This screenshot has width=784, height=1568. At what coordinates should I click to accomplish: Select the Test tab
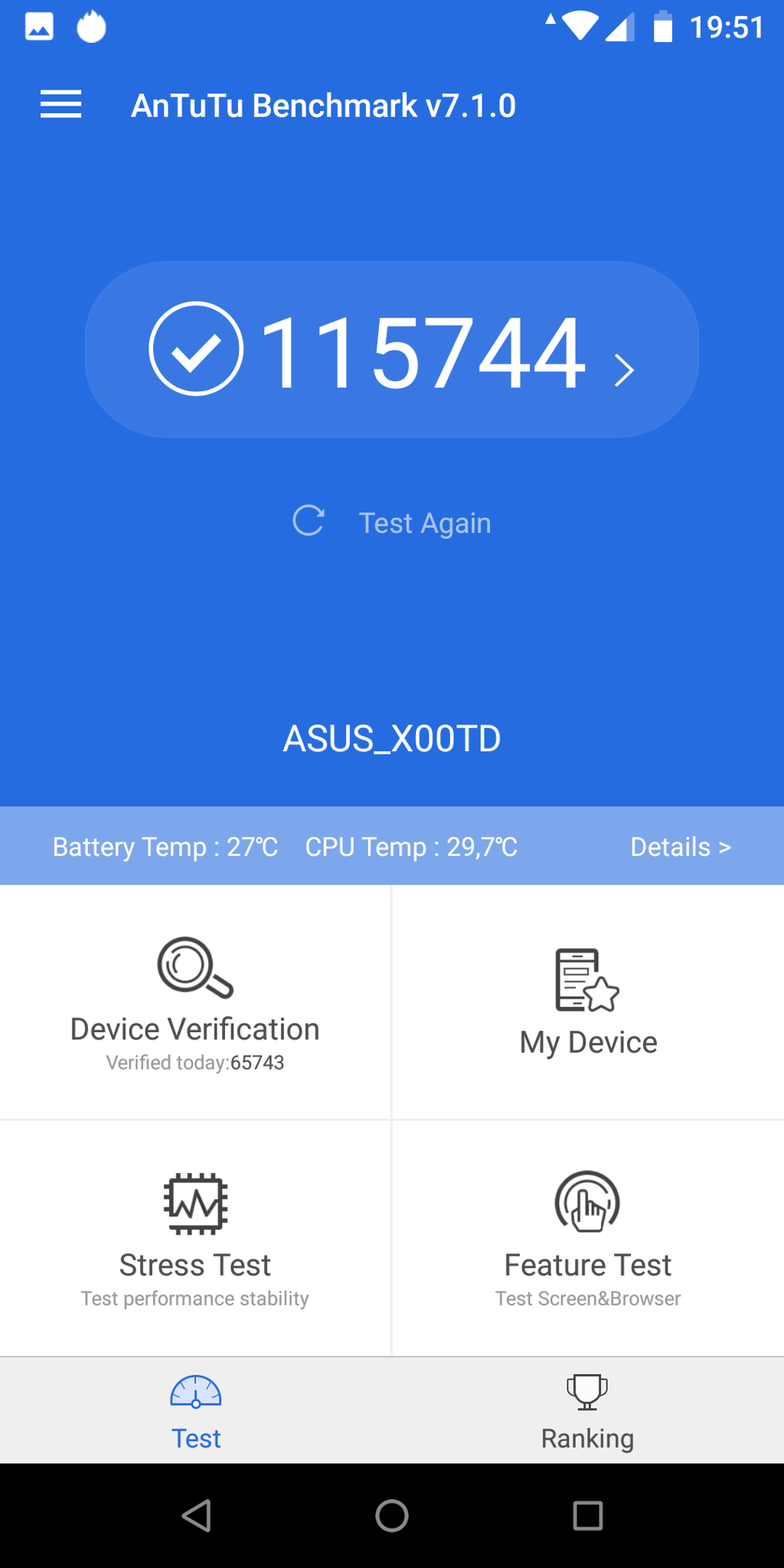tap(196, 1412)
